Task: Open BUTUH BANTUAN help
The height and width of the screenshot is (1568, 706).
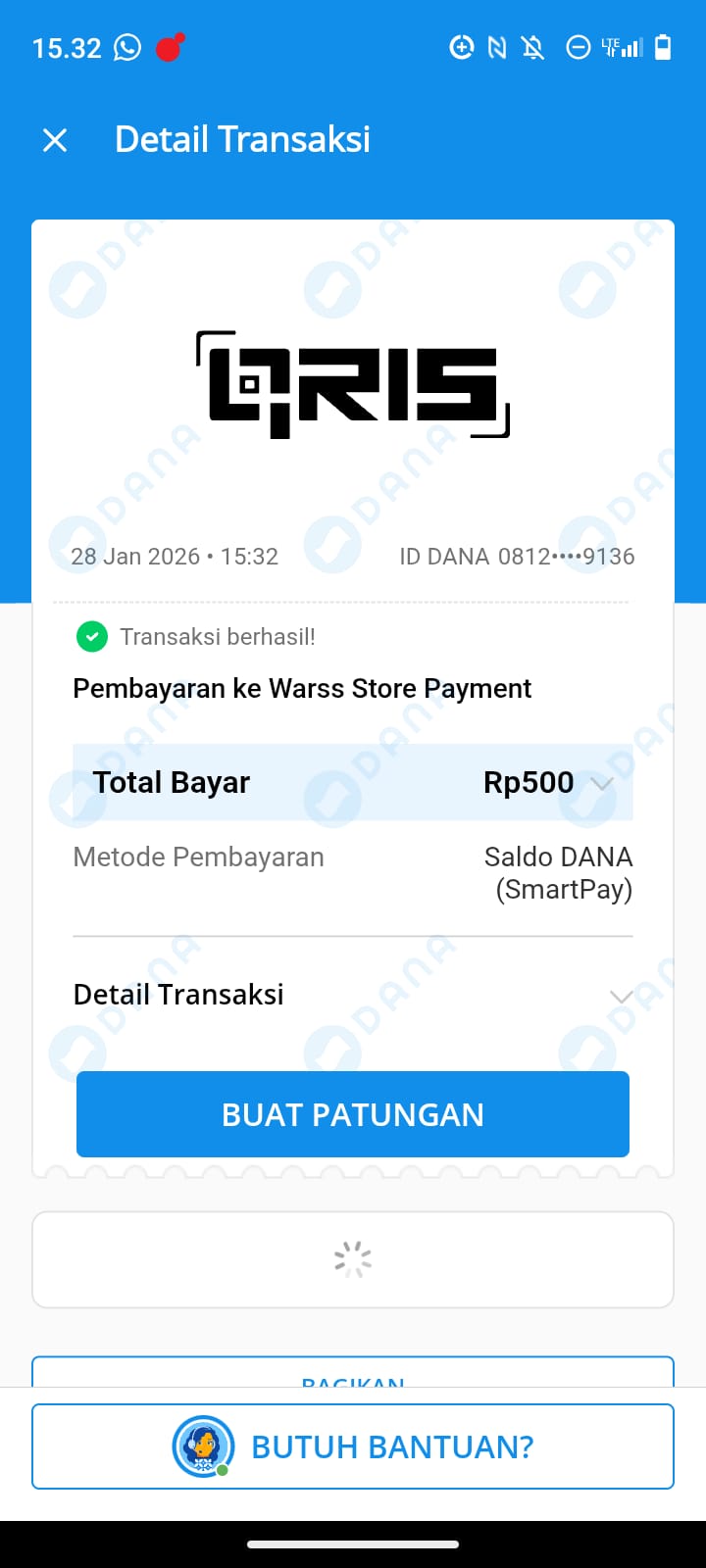Action: click(x=353, y=1446)
